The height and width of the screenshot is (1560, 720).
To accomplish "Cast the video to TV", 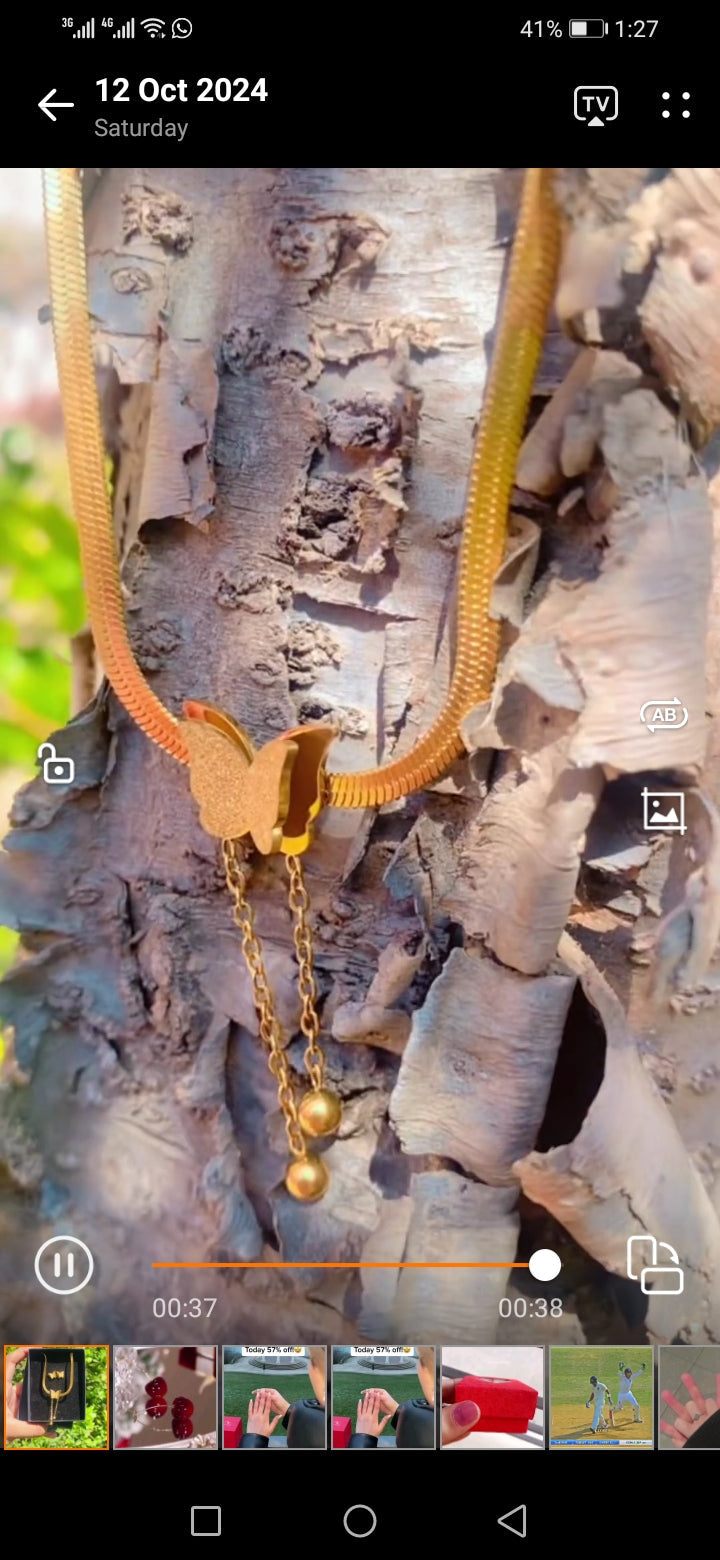I will [595, 105].
